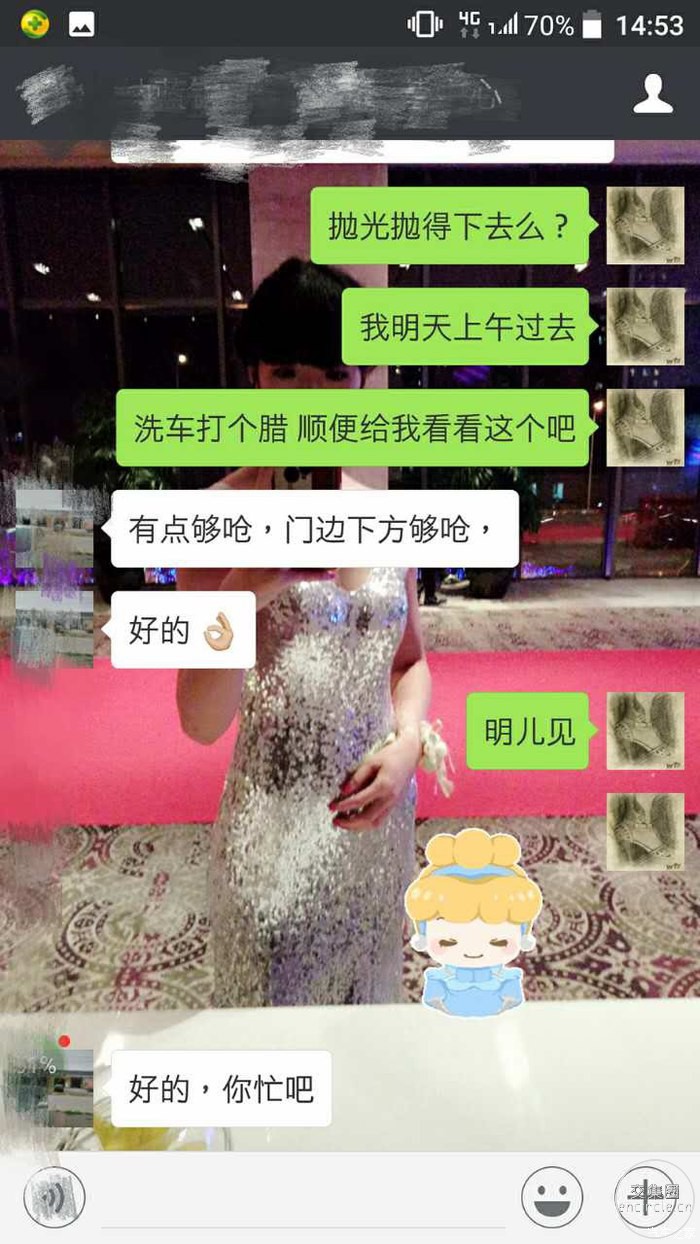
Task: Open my avatar next to 明儿见
Action: [x=645, y=731]
